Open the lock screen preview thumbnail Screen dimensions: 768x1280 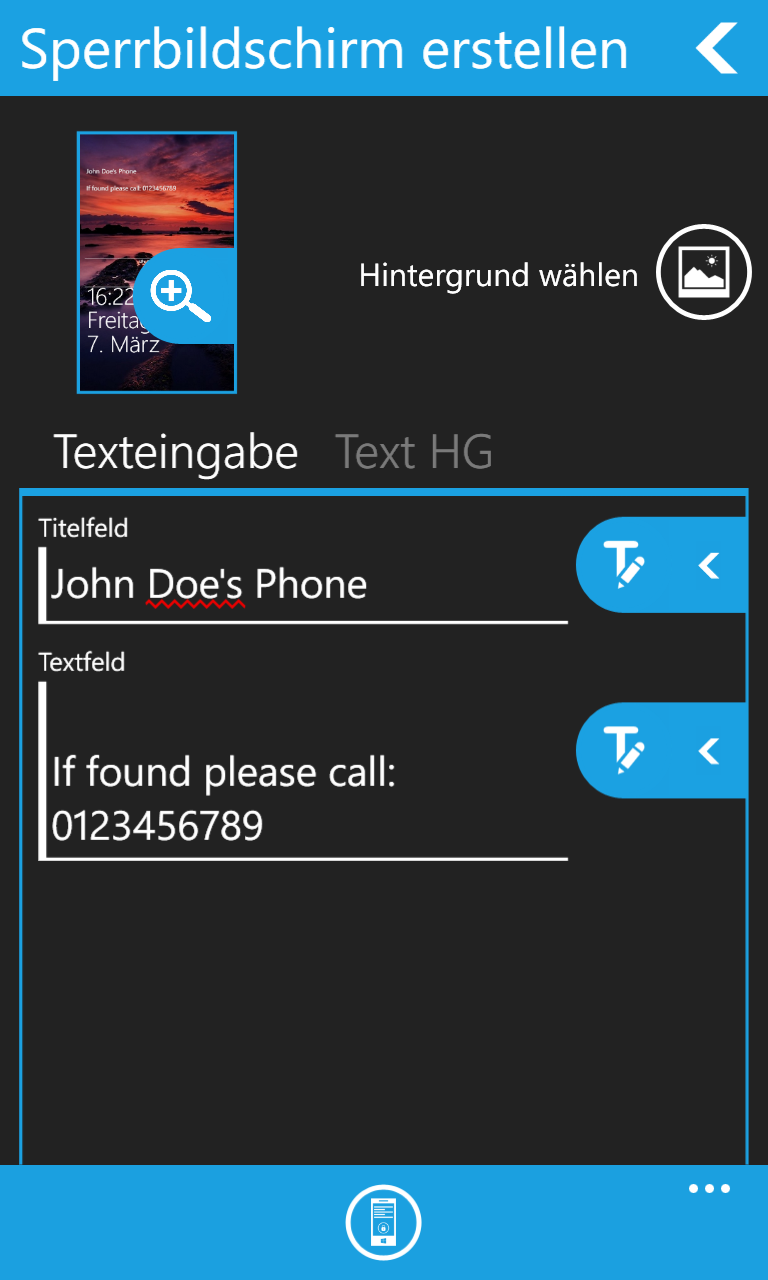click(157, 262)
